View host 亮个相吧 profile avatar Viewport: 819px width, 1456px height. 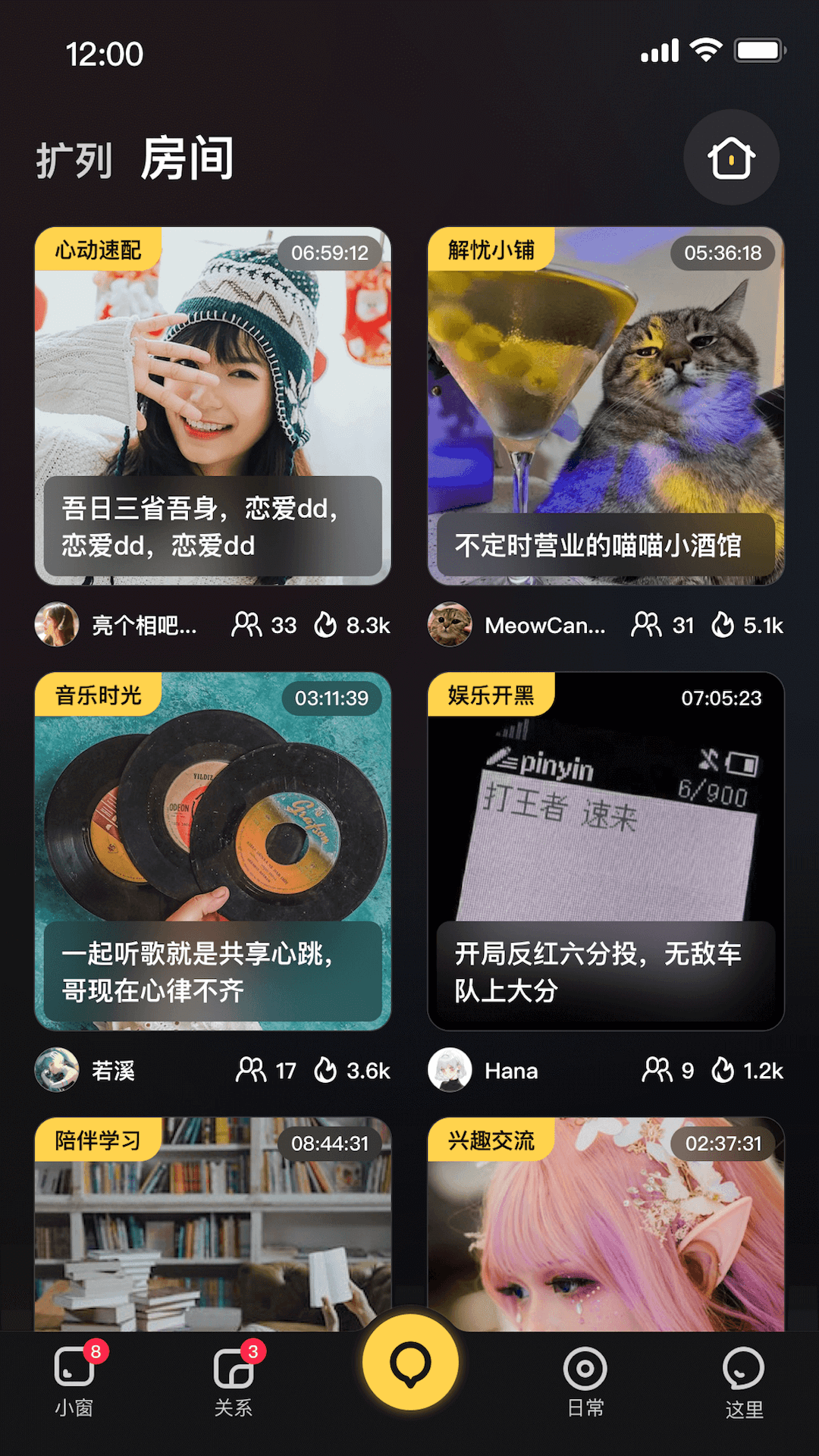click(57, 625)
